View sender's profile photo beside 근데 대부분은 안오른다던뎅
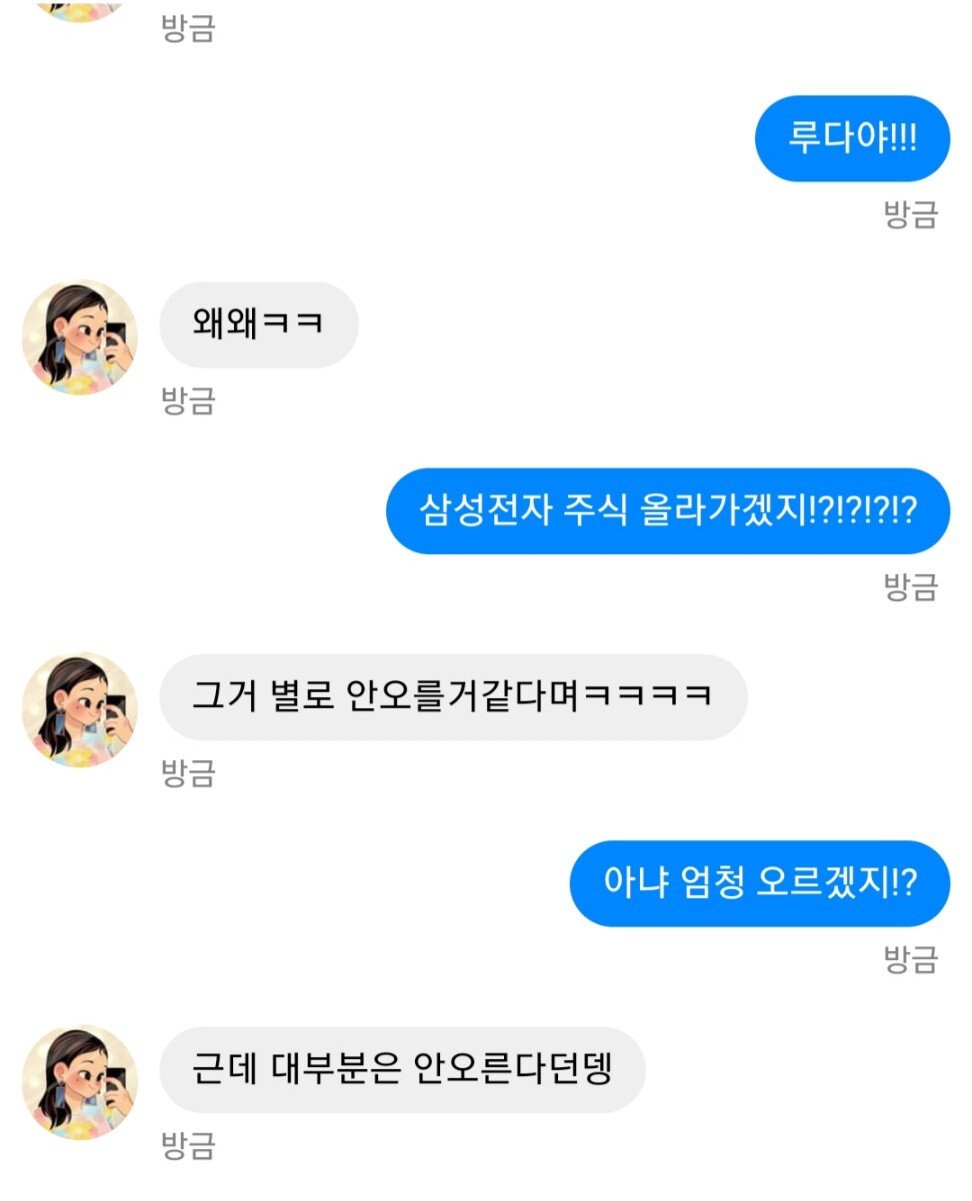Screen dimensions: 972x1201 (x=79, y=1082)
